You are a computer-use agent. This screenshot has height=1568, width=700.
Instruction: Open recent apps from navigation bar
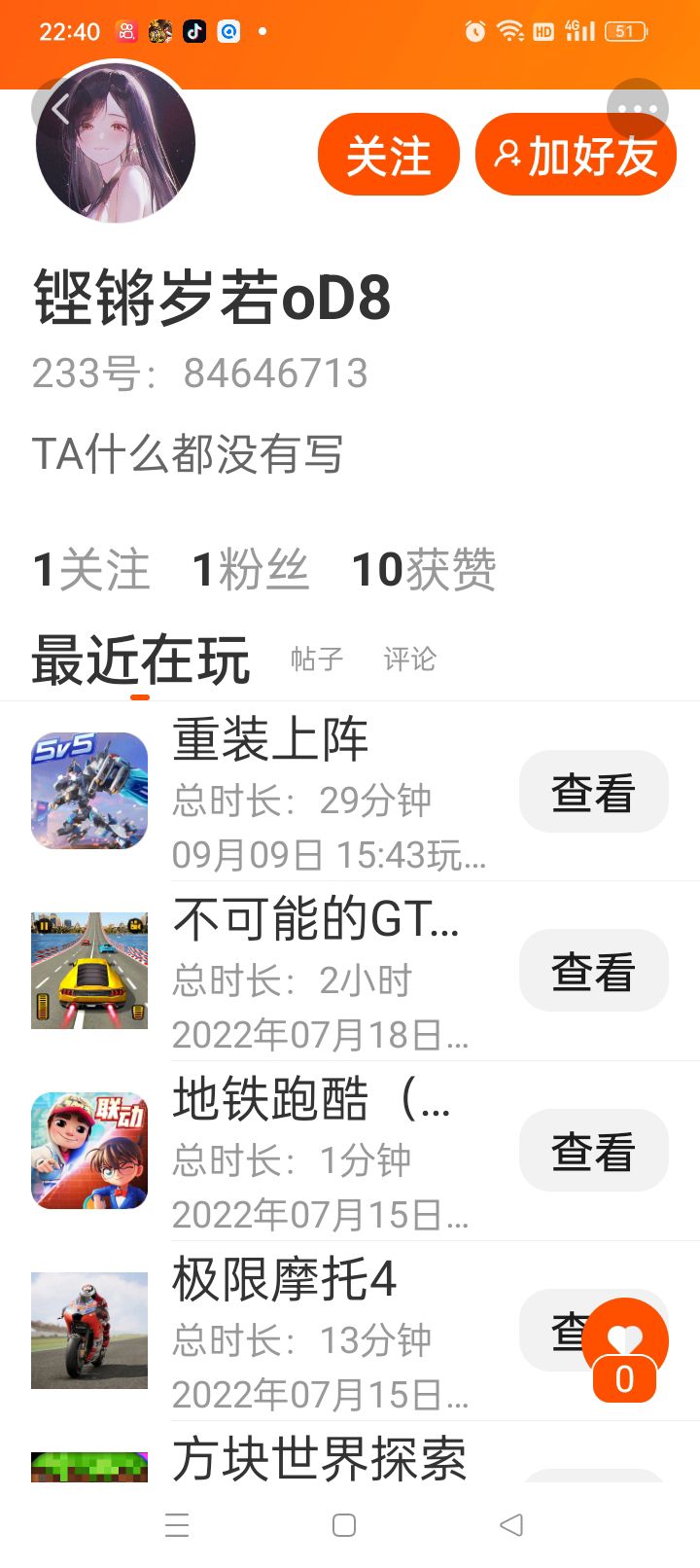click(177, 1525)
